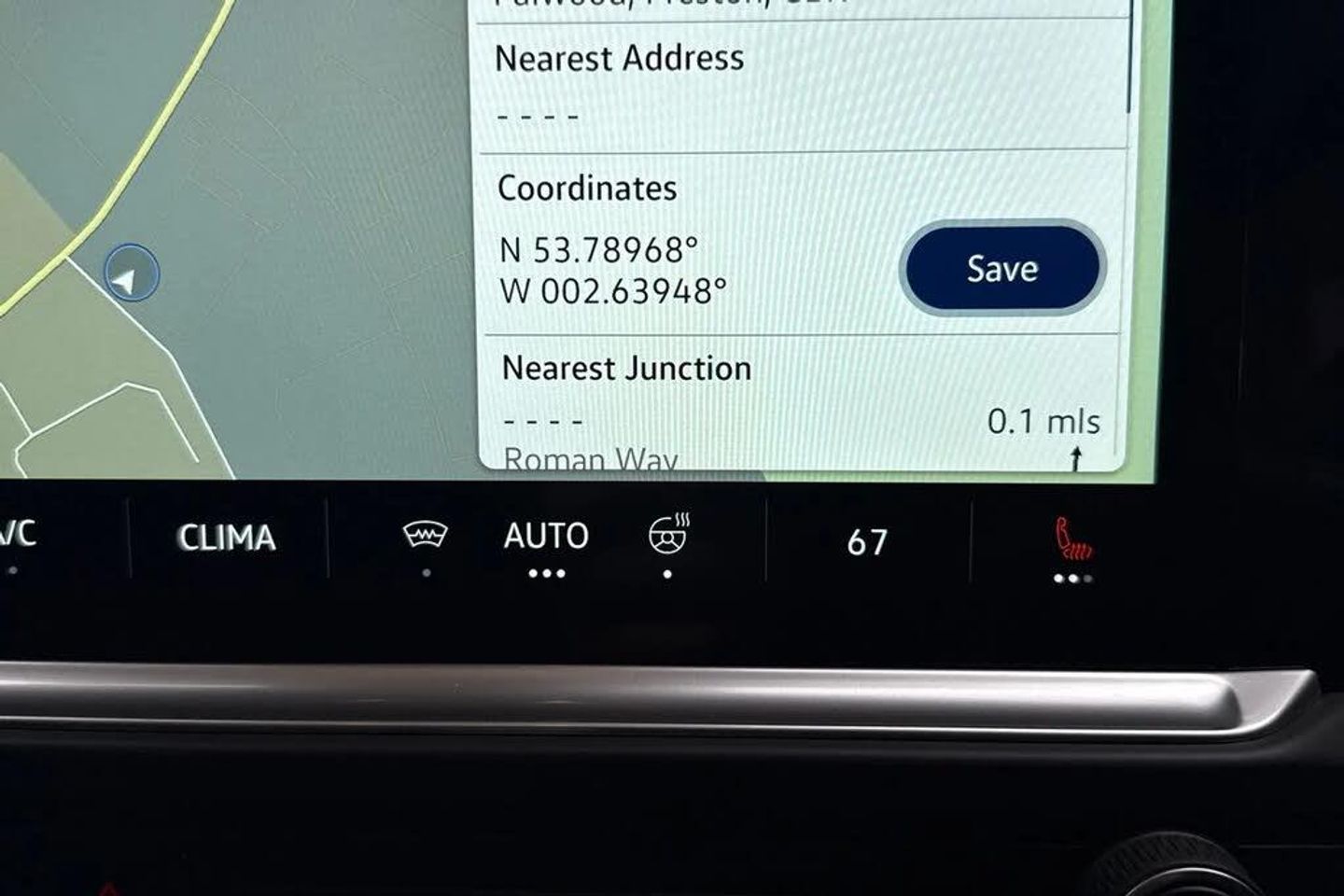Screen dimensions: 1344x896
Task: Open the CLIMA climate menu
Action: pos(227,538)
